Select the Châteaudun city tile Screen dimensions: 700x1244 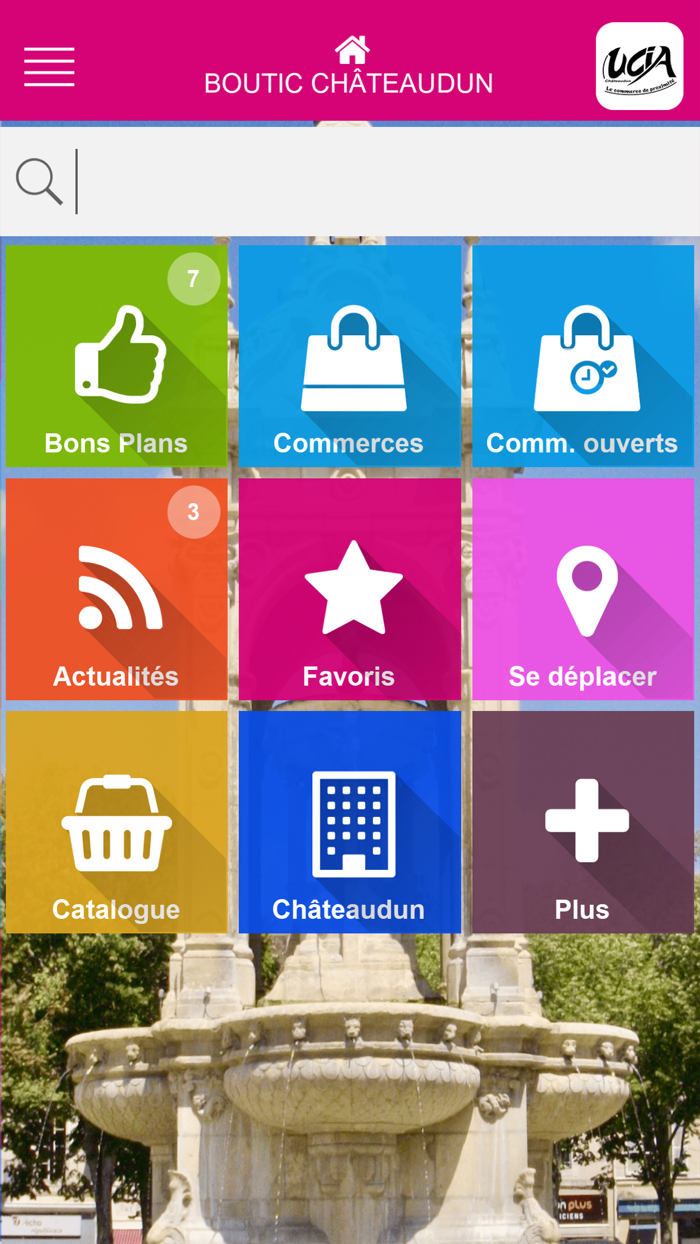pyautogui.click(x=350, y=822)
